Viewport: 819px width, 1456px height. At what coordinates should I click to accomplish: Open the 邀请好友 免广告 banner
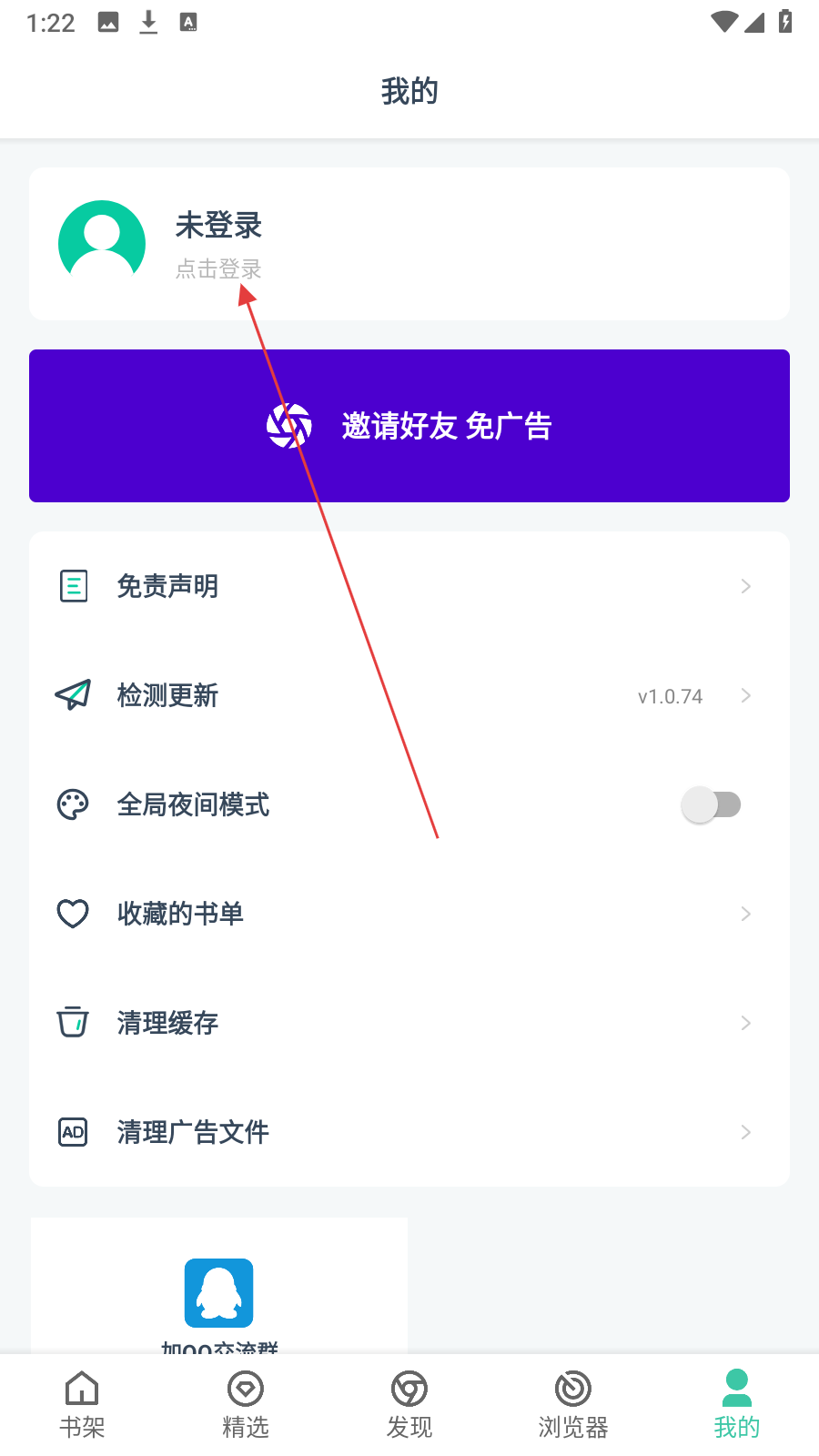pos(409,426)
